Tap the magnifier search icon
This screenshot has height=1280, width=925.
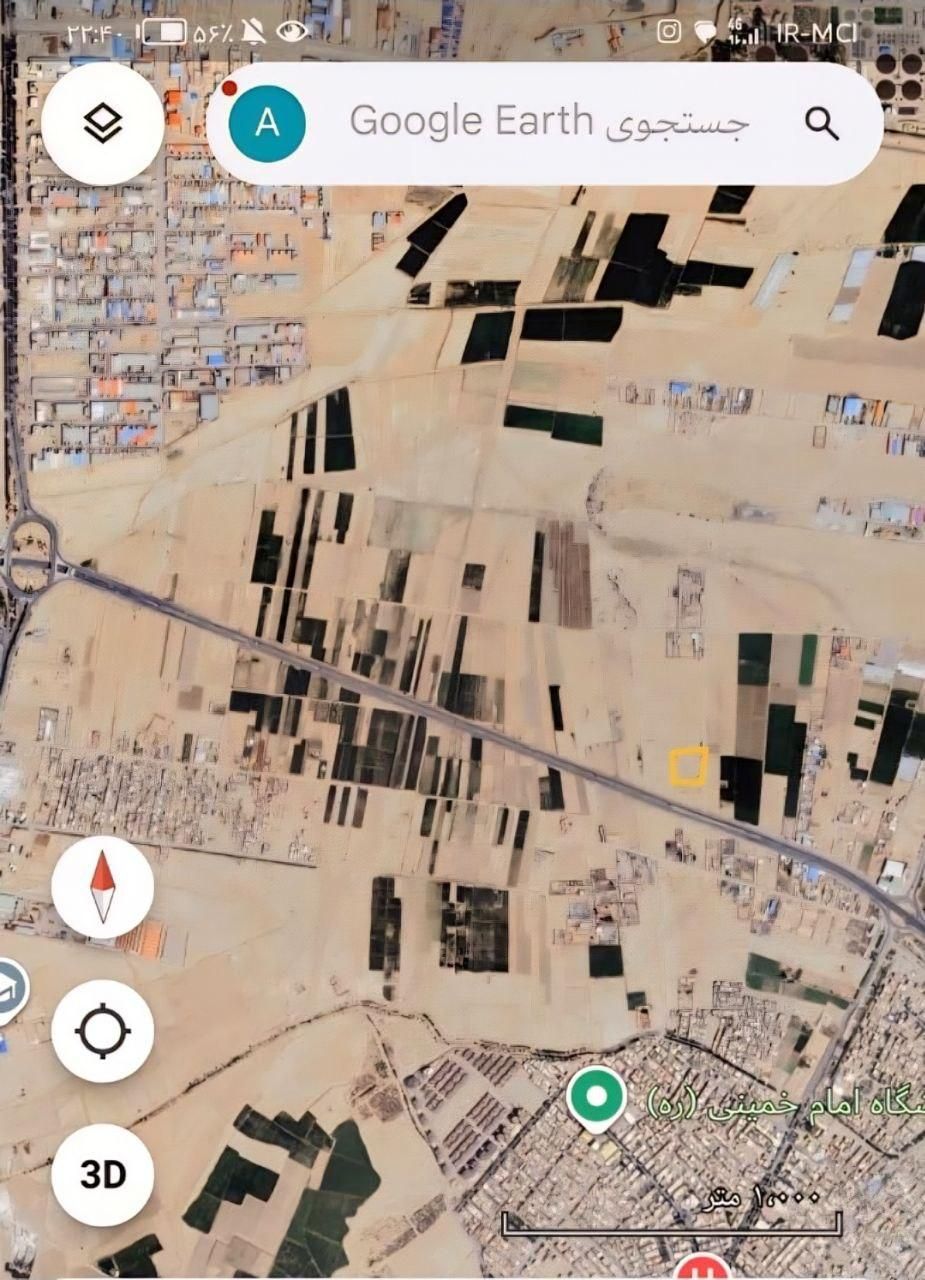(822, 124)
